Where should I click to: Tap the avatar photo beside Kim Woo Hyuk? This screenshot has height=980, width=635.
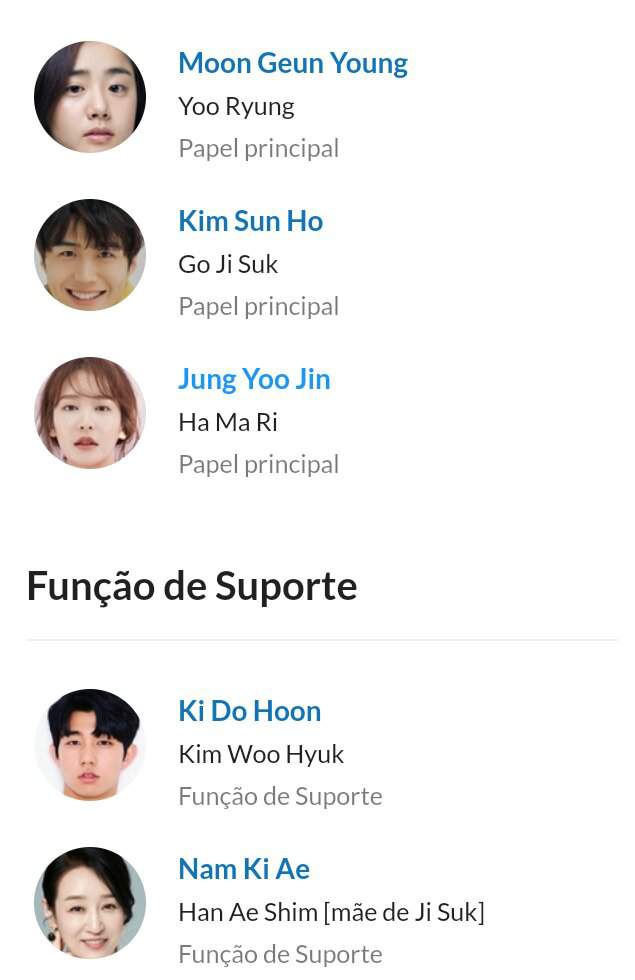coord(90,745)
